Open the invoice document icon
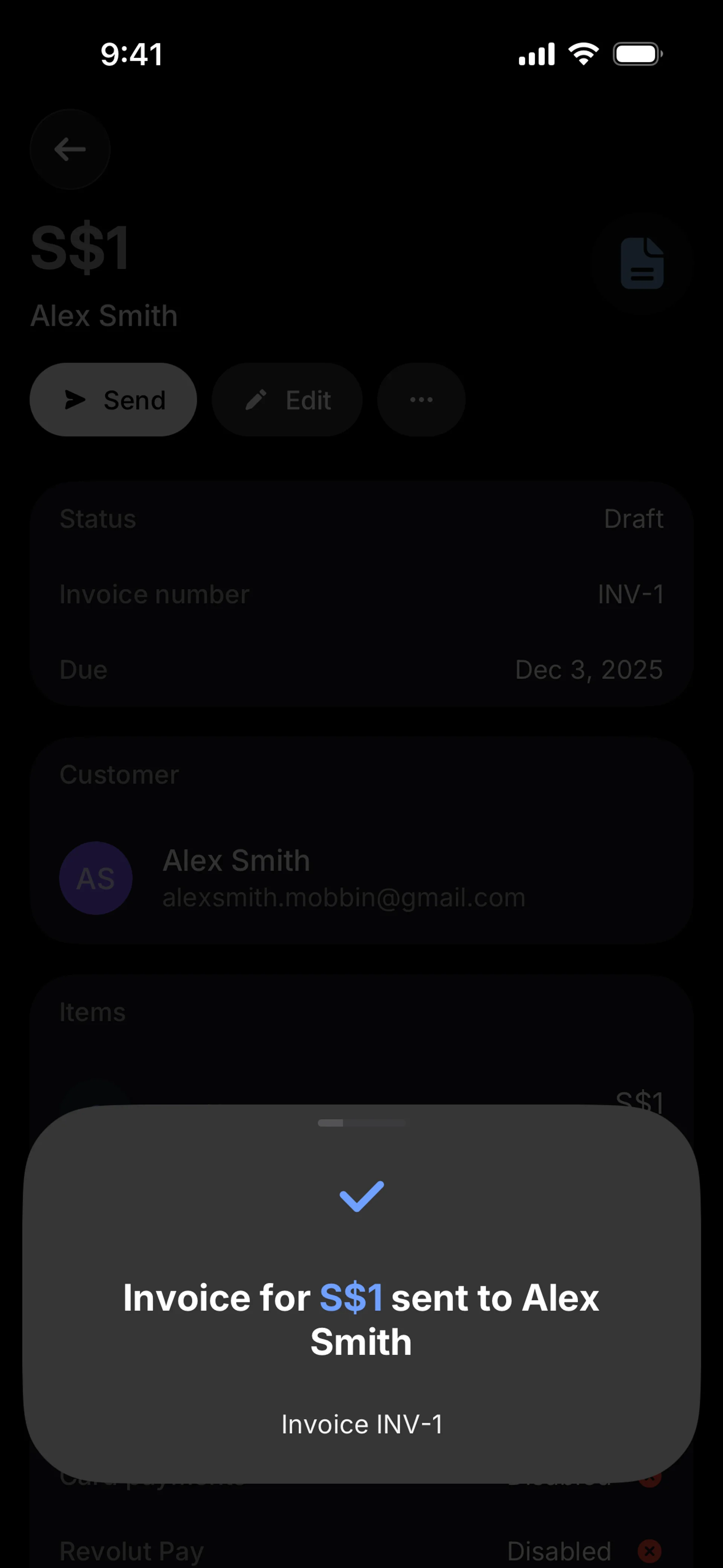Screen dimensions: 723x1568 [x=642, y=263]
